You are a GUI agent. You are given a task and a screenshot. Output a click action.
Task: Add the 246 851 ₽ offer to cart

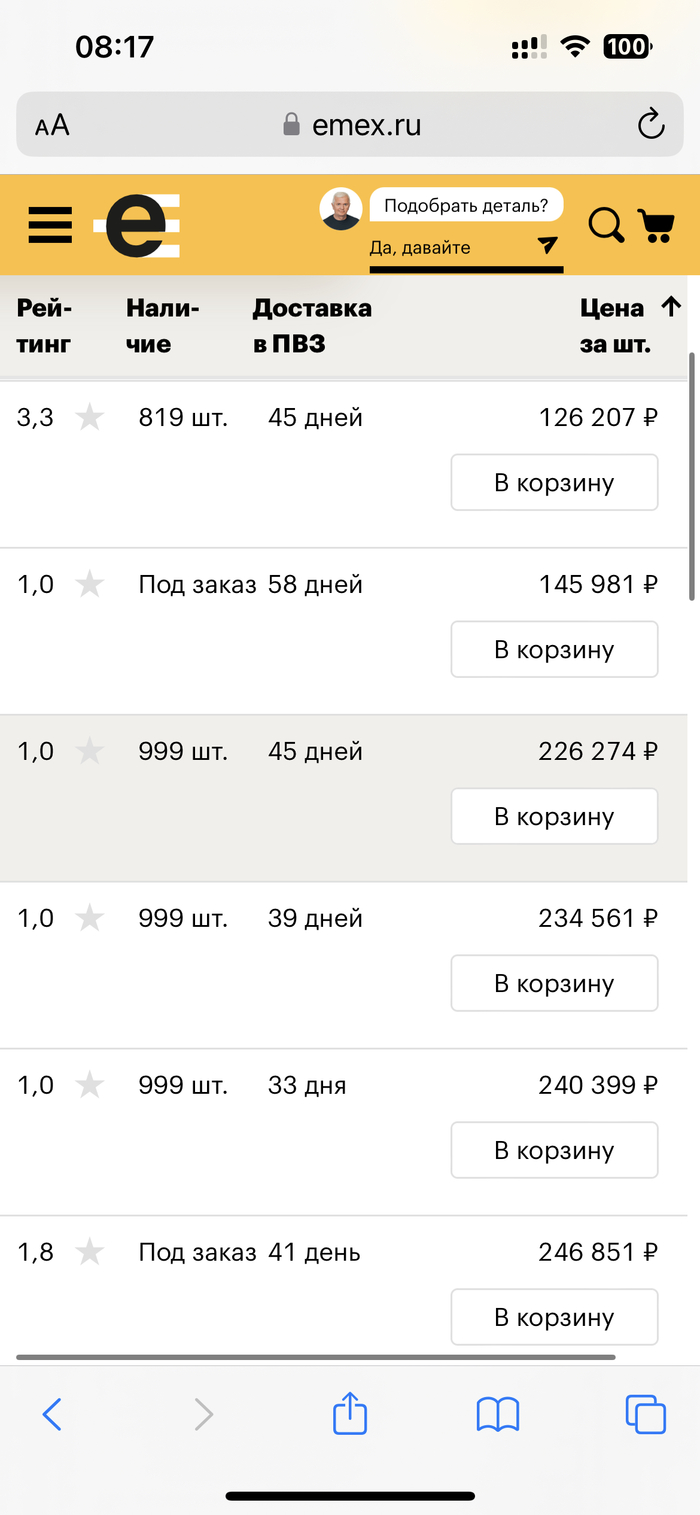pos(554,1318)
